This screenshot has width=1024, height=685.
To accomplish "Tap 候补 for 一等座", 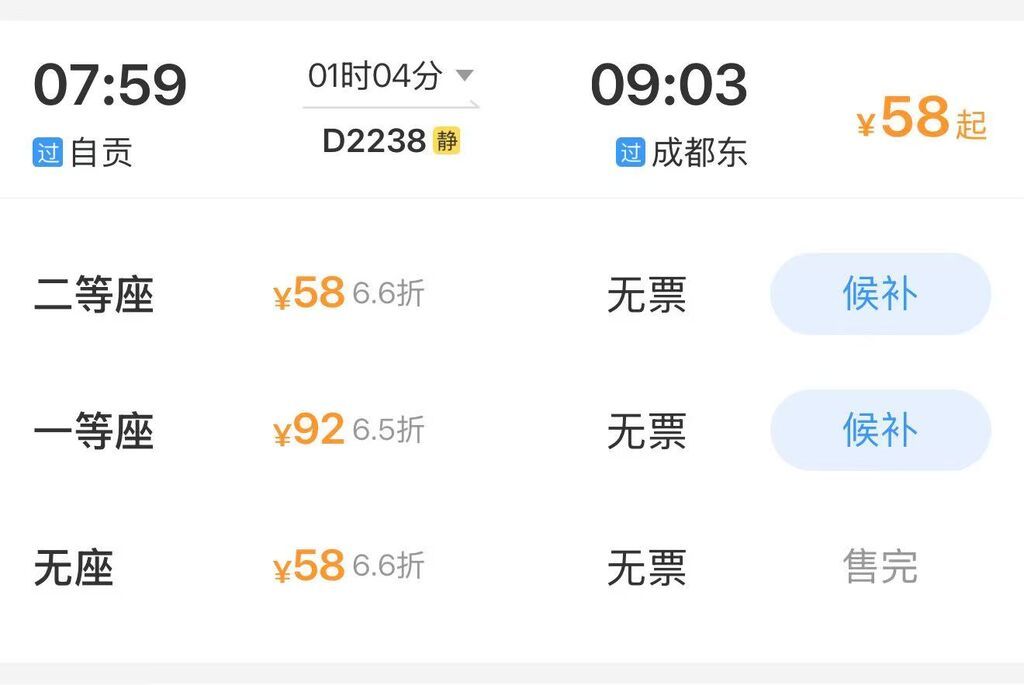I will (879, 430).
